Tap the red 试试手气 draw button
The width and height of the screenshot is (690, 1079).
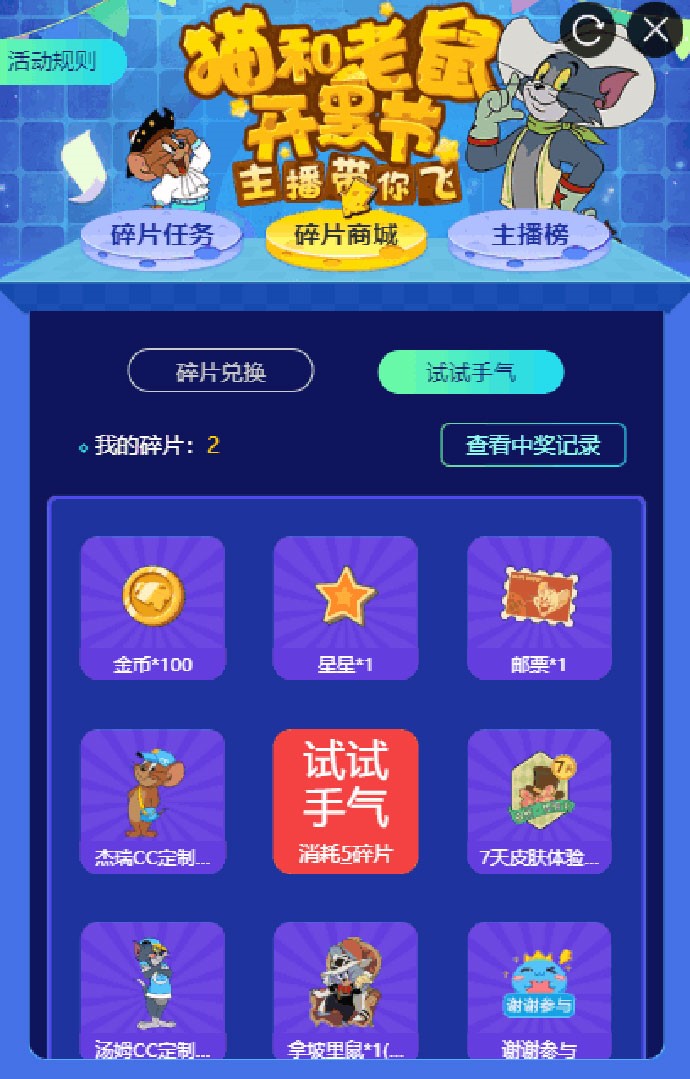[x=346, y=801]
